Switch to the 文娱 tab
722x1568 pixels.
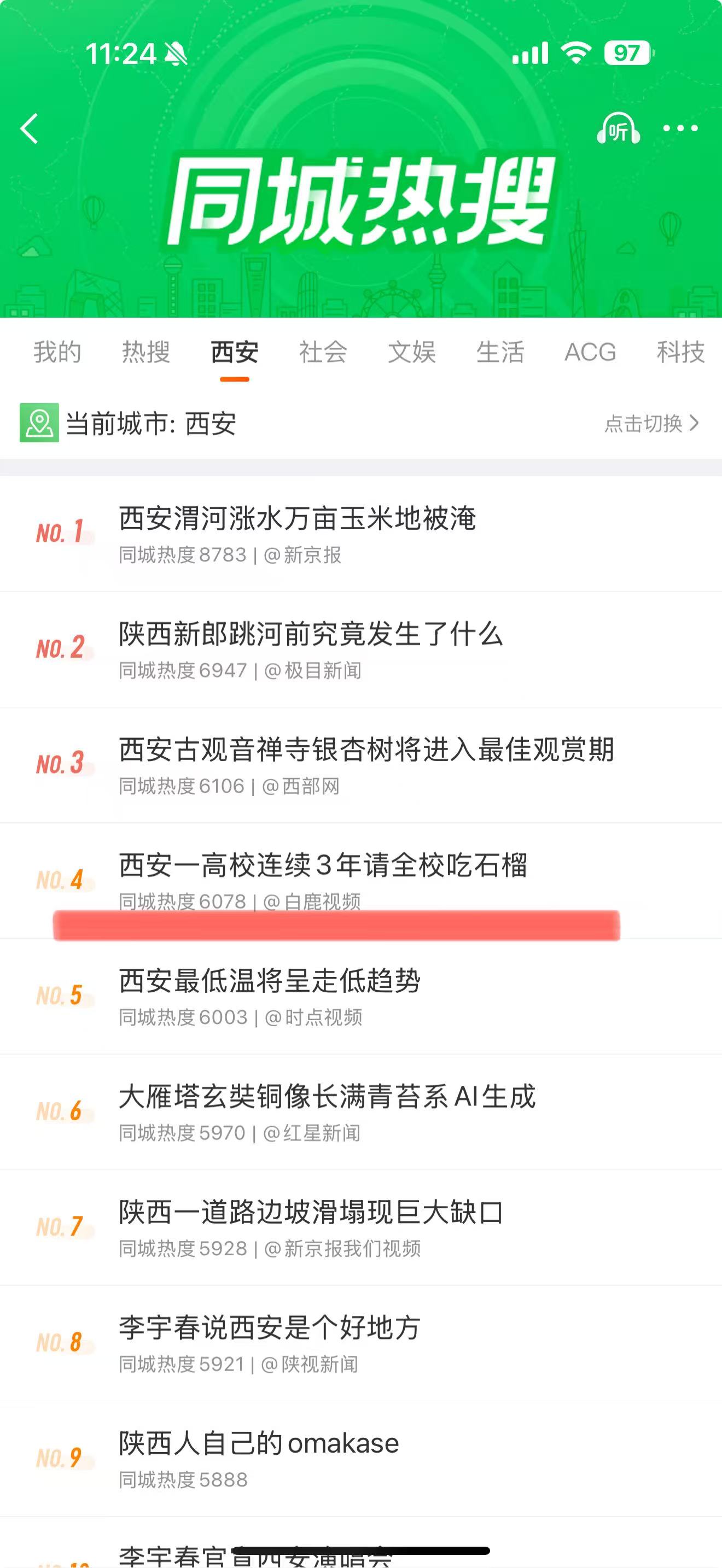click(x=412, y=353)
